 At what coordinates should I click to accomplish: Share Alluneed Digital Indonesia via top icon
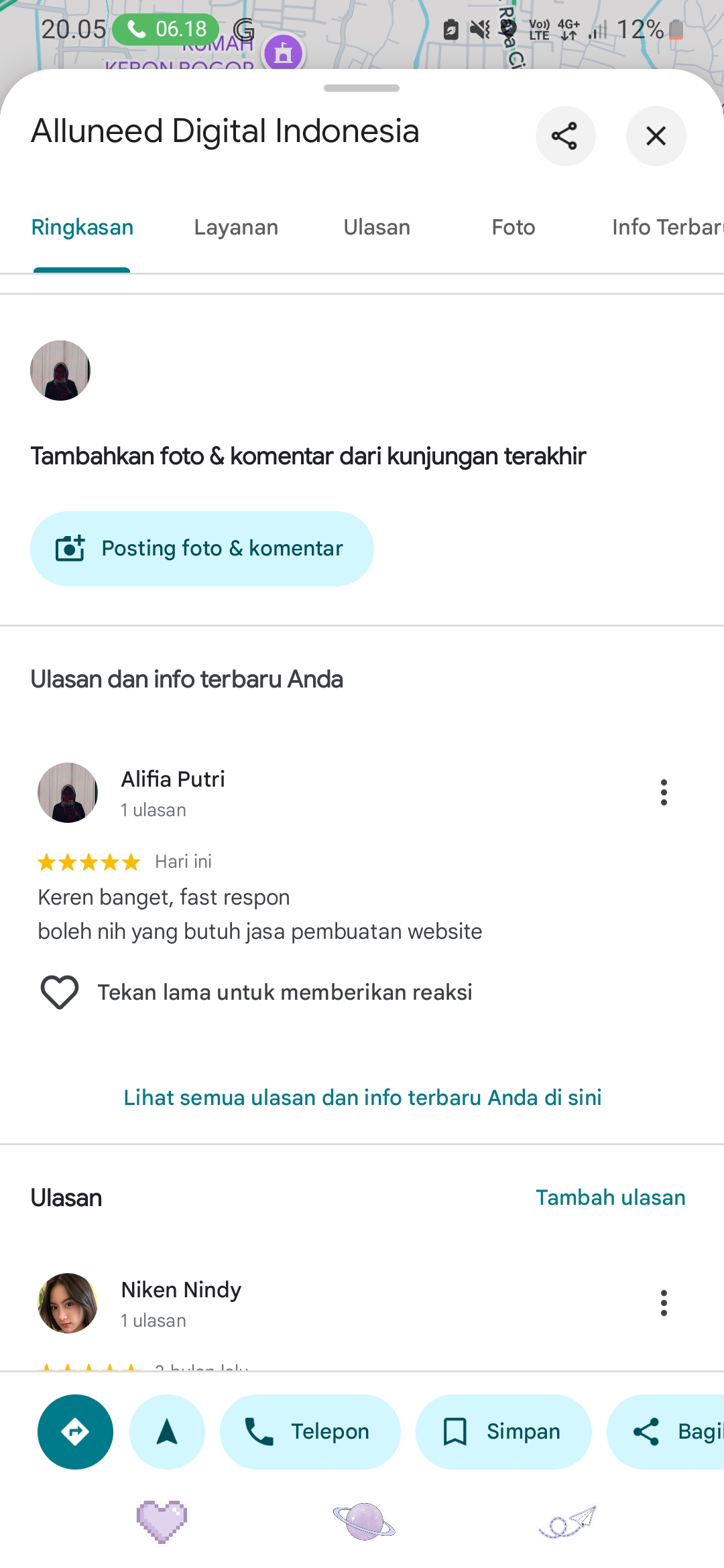coord(565,136)
